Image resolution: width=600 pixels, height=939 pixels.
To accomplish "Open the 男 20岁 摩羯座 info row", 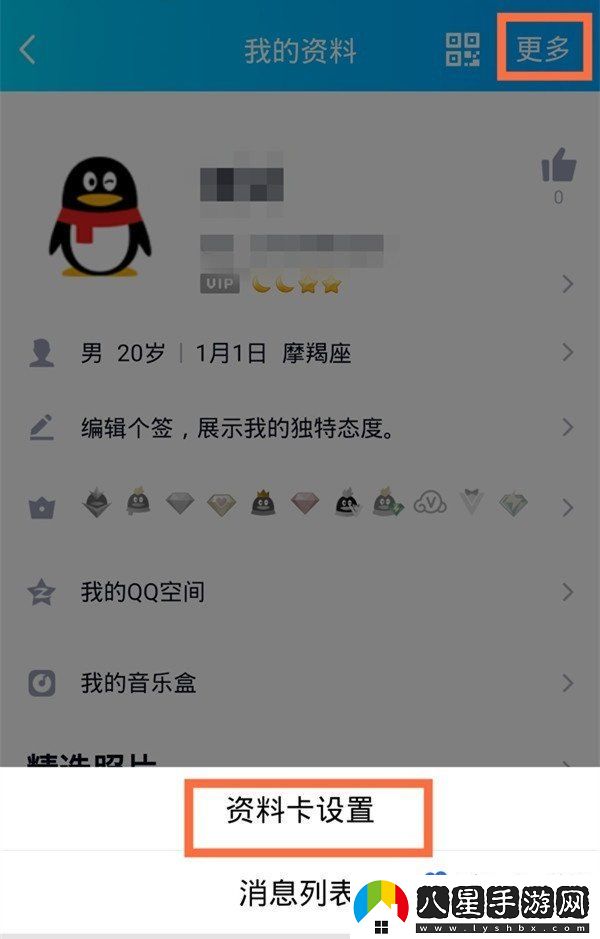I will pyautogui.click(x=300, y=353).
